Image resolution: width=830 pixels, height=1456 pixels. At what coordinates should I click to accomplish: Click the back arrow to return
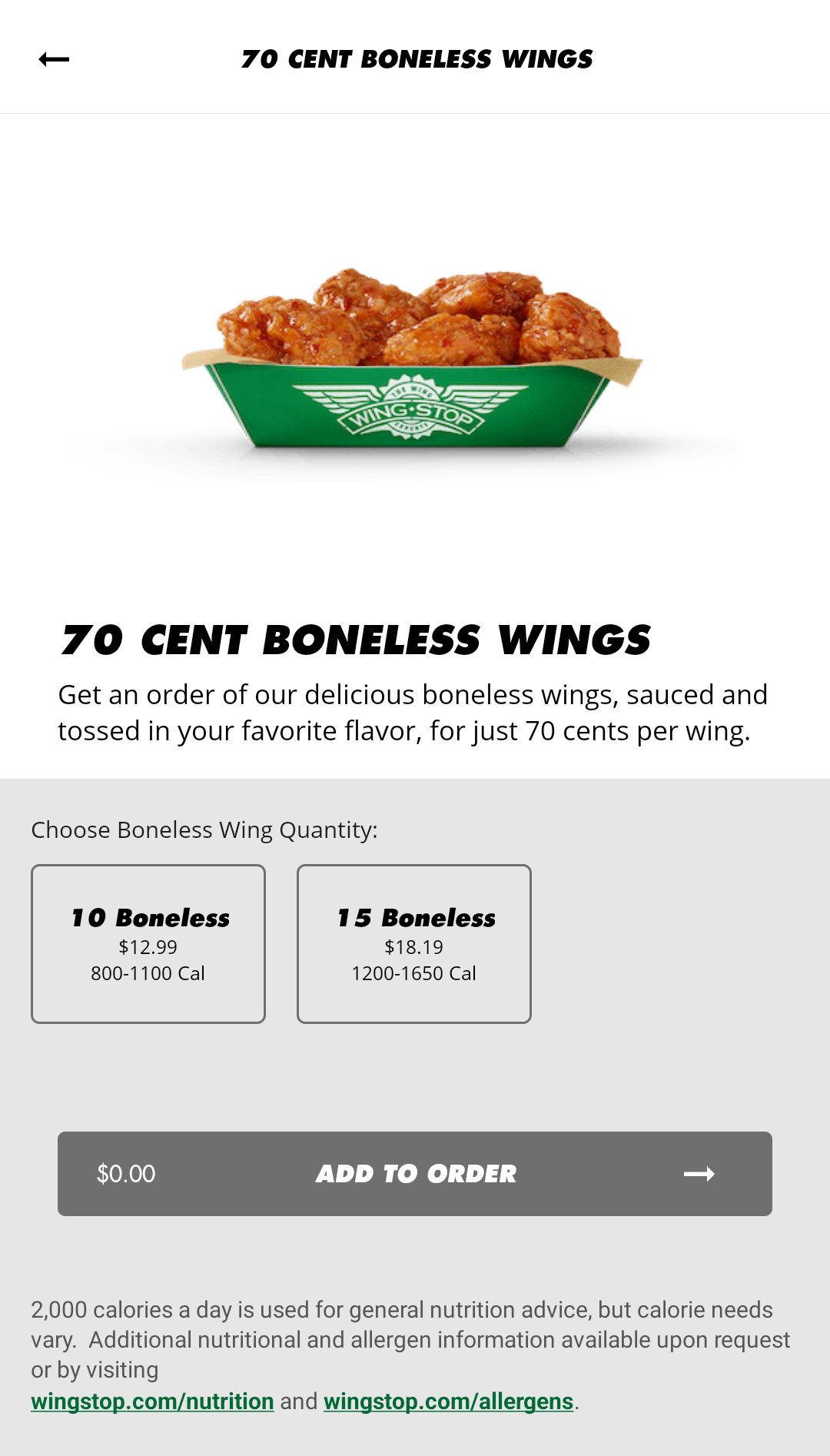(x=54, y=58)
